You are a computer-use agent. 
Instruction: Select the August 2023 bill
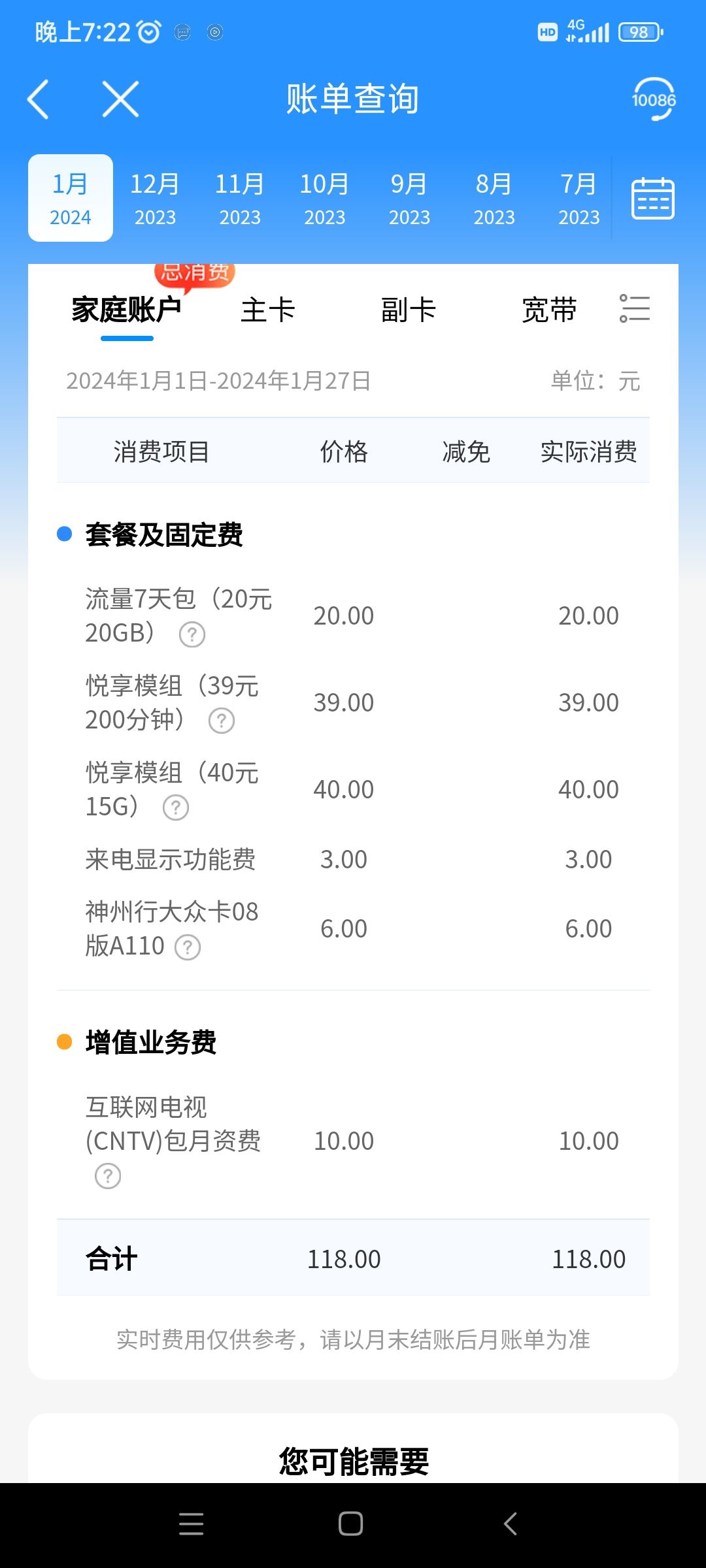coord(494,198)
